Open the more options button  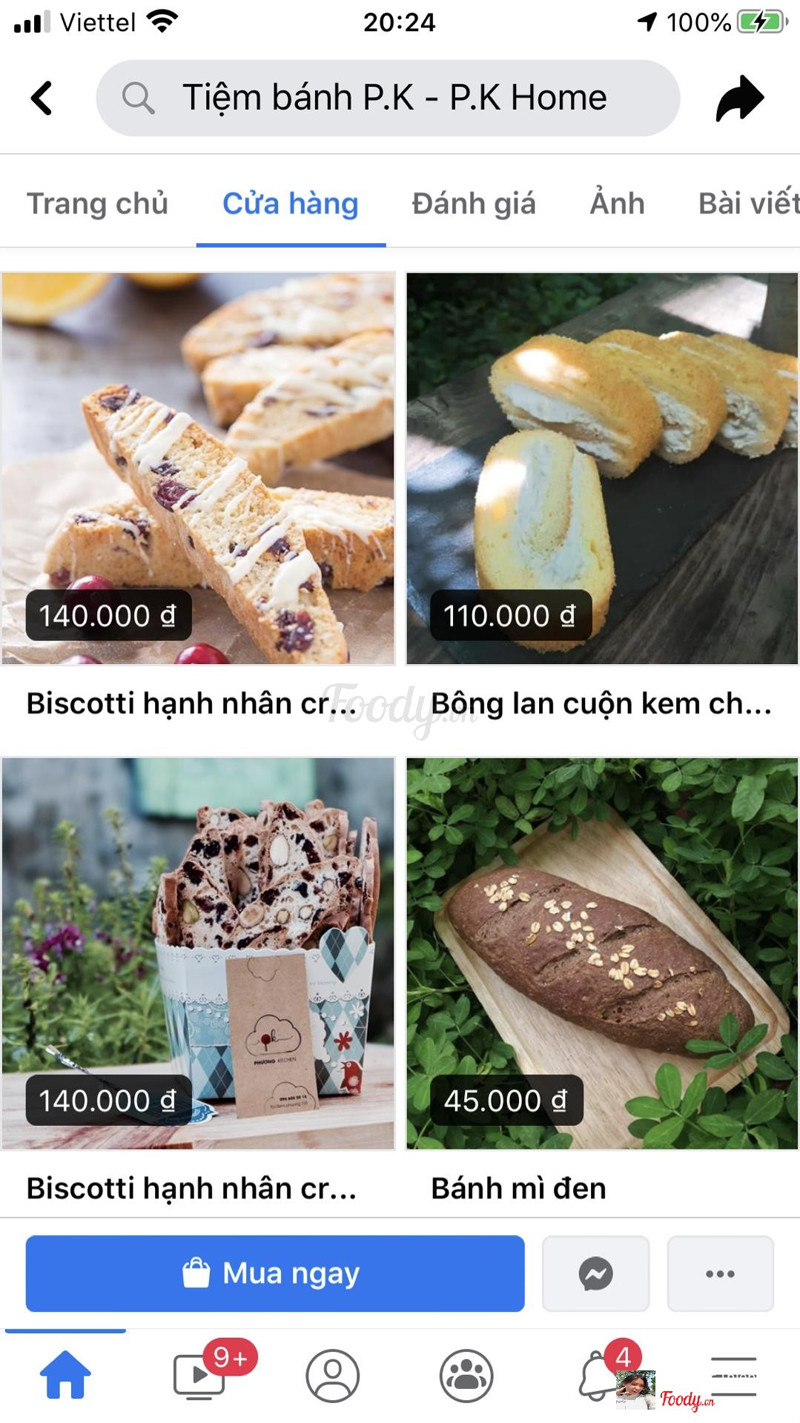click(720, 1273)
